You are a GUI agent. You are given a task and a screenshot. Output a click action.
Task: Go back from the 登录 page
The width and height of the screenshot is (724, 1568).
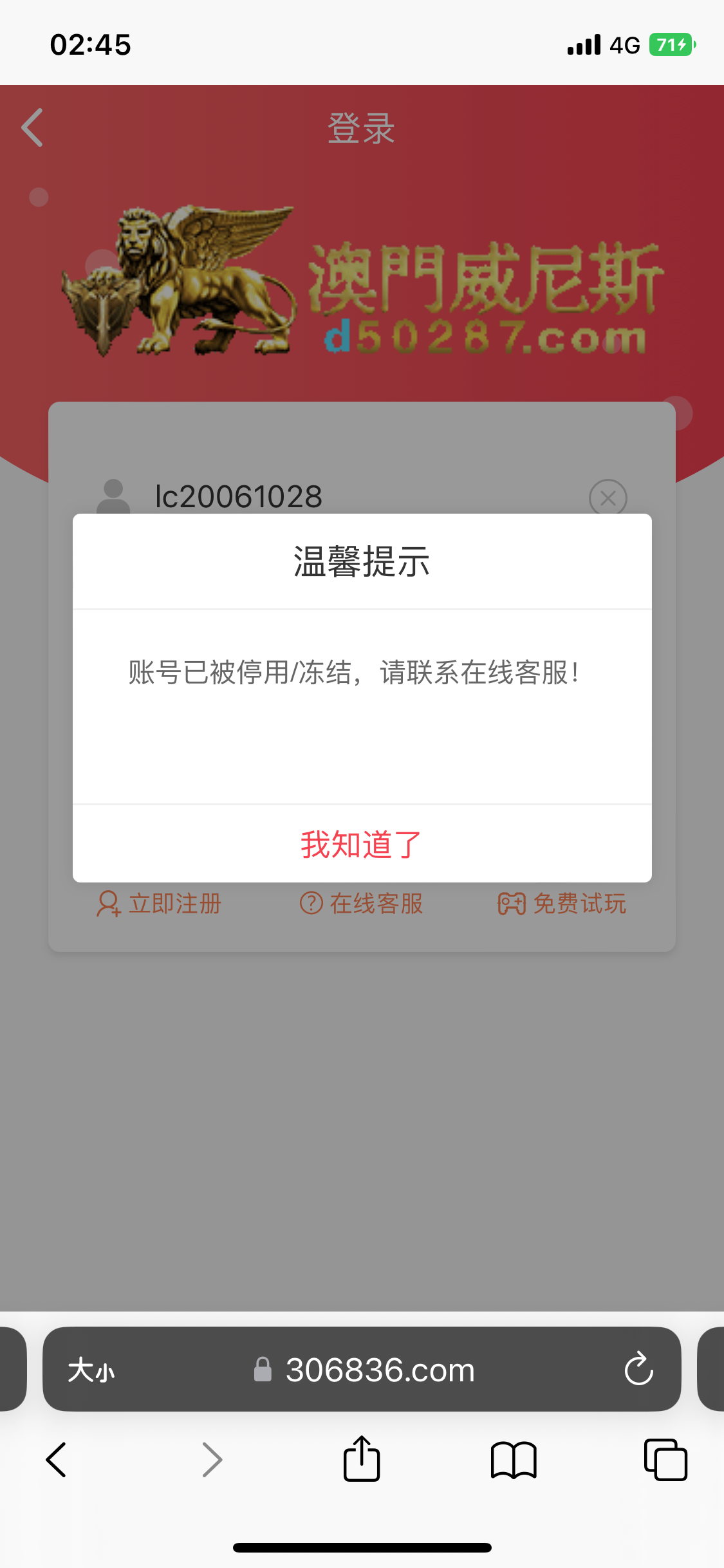click(x=33, y=127)
